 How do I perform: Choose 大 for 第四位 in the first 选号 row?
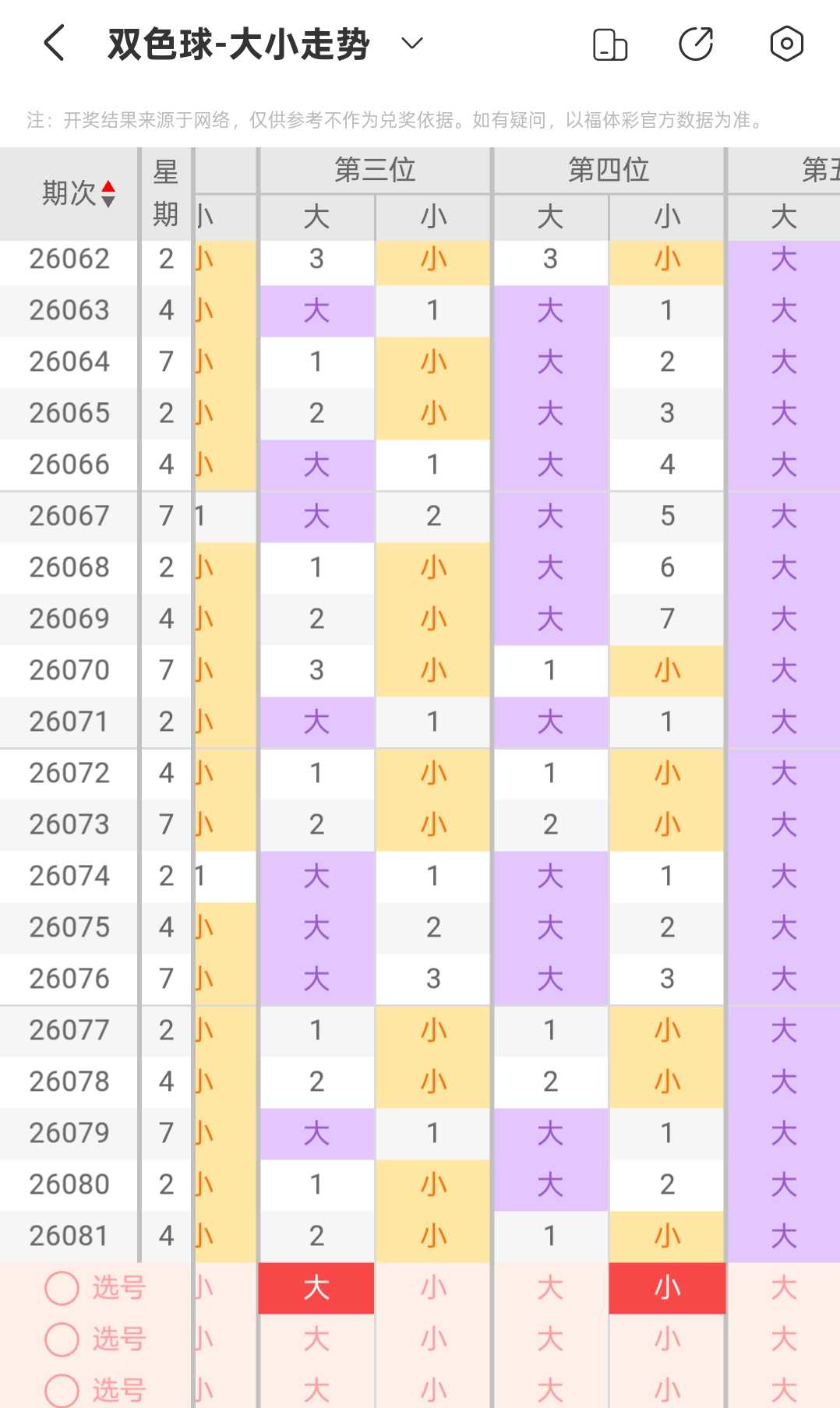pos(550,1288)
